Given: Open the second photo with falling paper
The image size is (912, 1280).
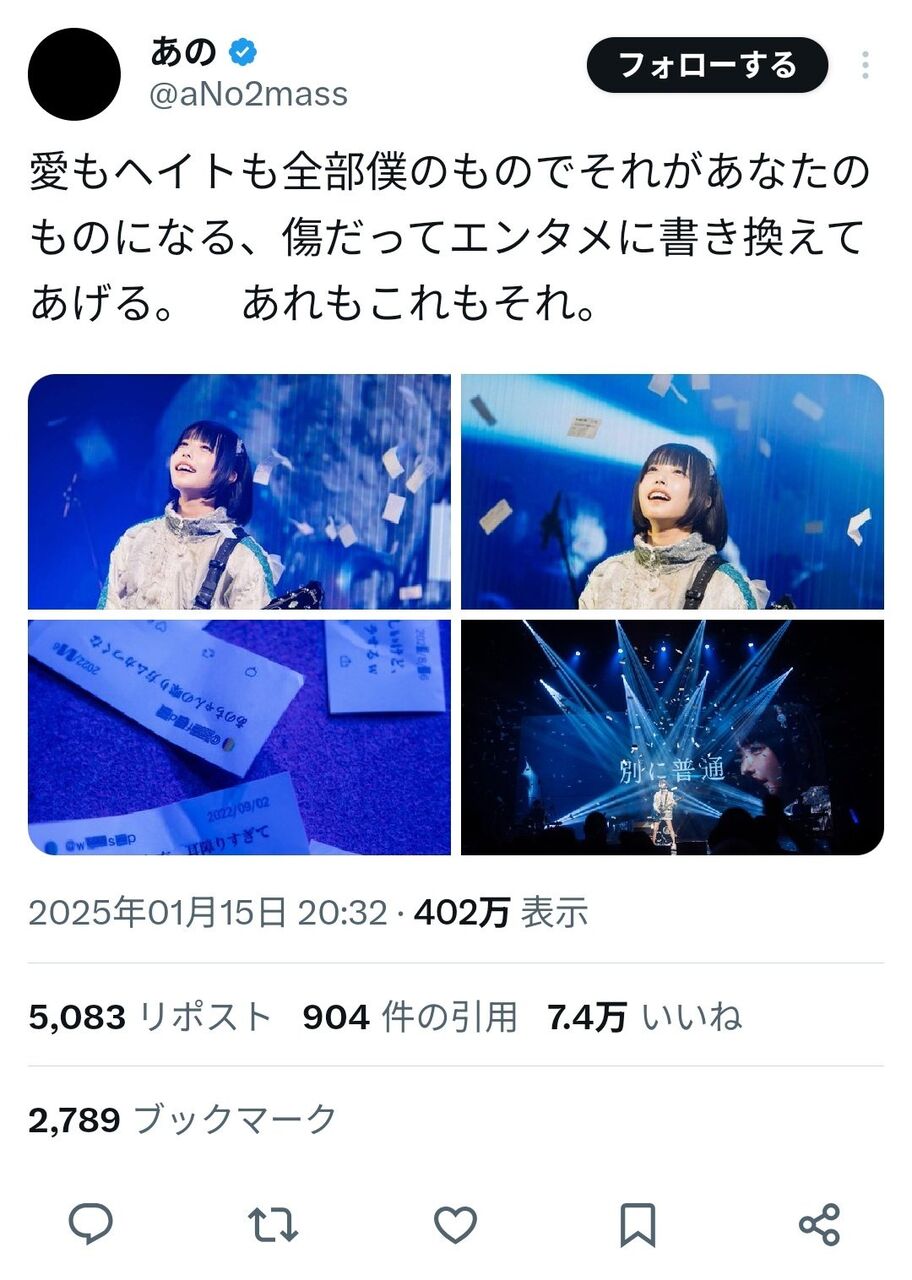Looking at the screenshot, I should tap(672, 492).
